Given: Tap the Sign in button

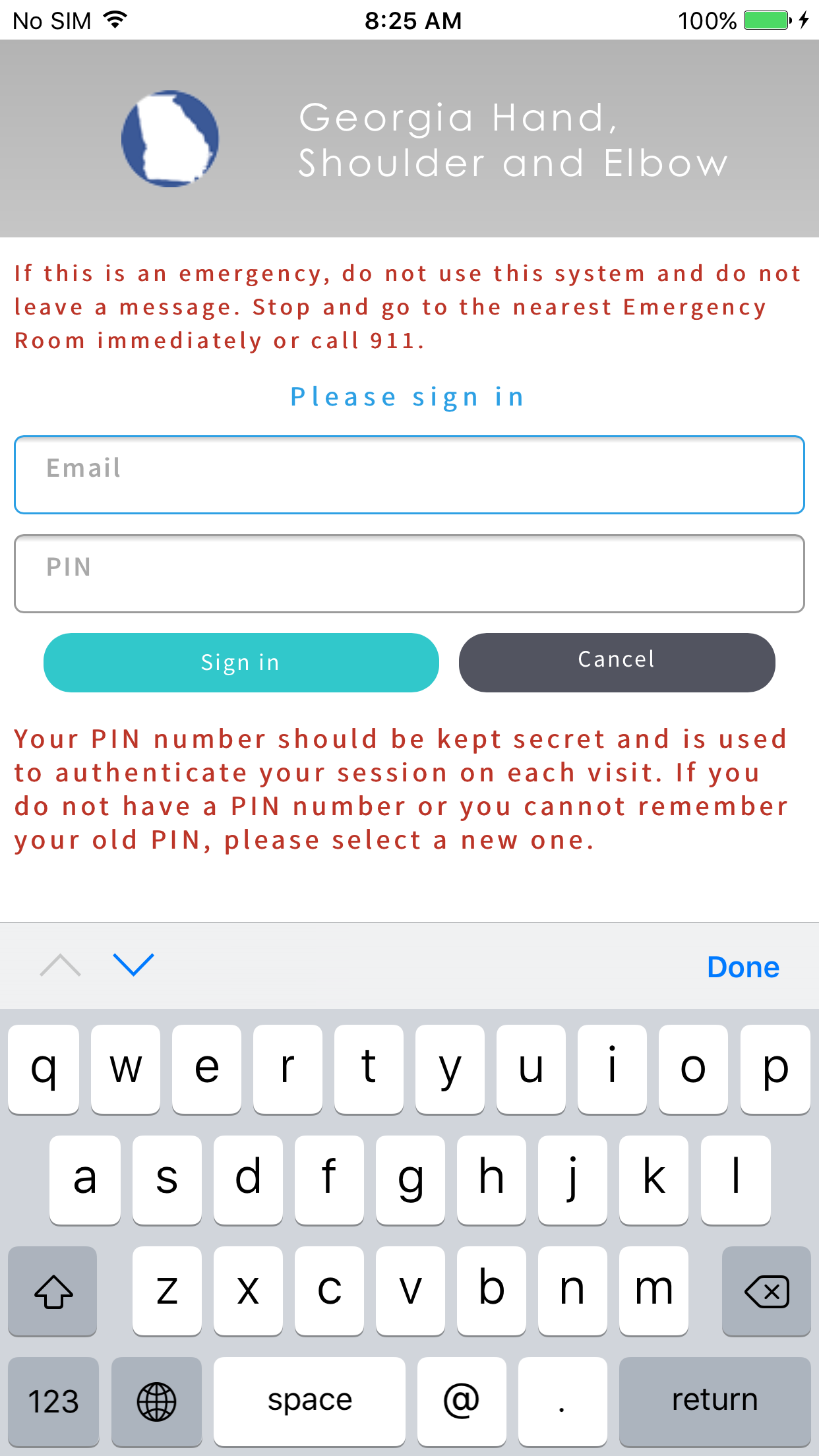Looking at the screenshot, I should [x=241, y=662].
